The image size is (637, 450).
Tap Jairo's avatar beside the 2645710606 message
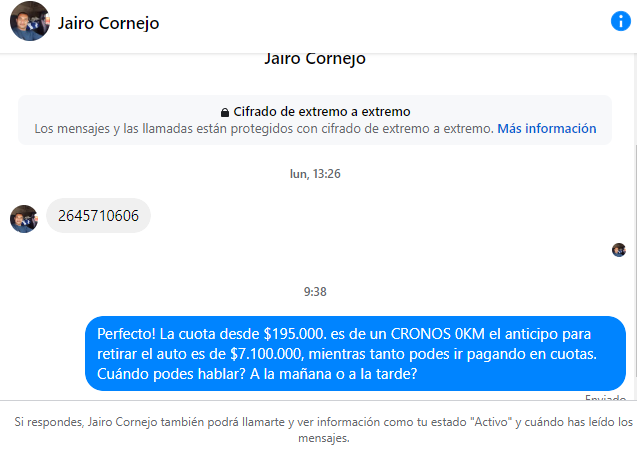pos(24,218)
